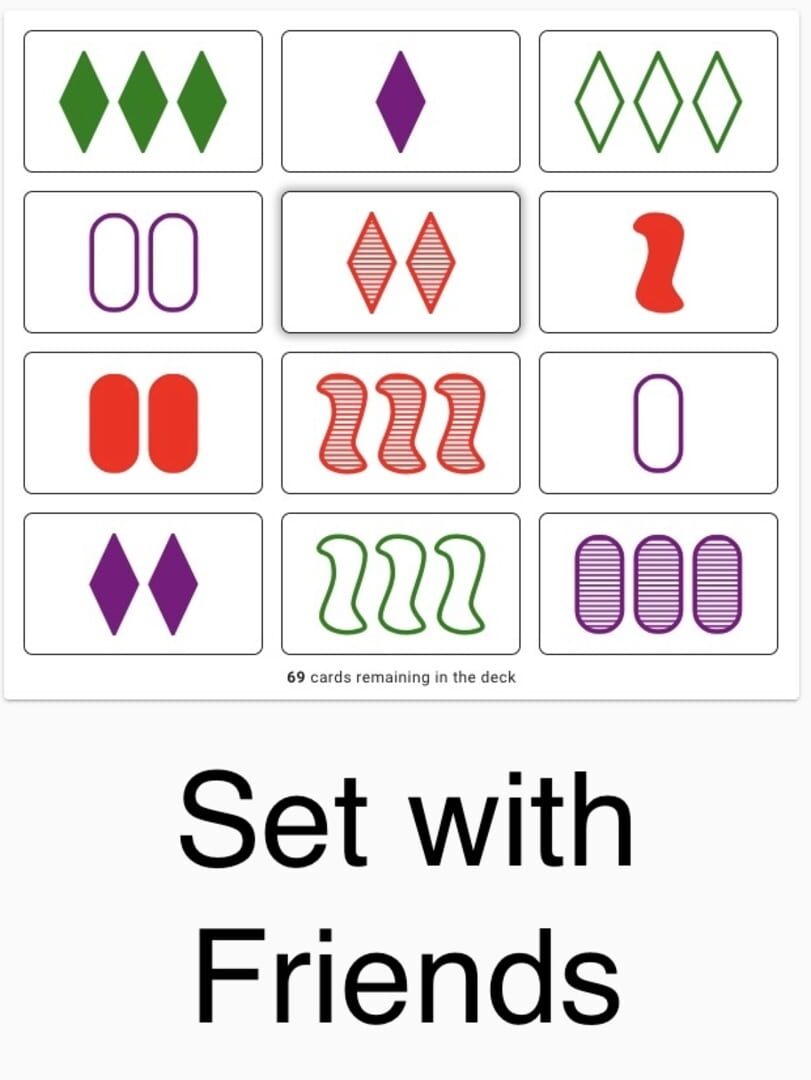Select the two solid red ovals card
Viewport: 811px width, 1080px height.
[x=142, y=422]
